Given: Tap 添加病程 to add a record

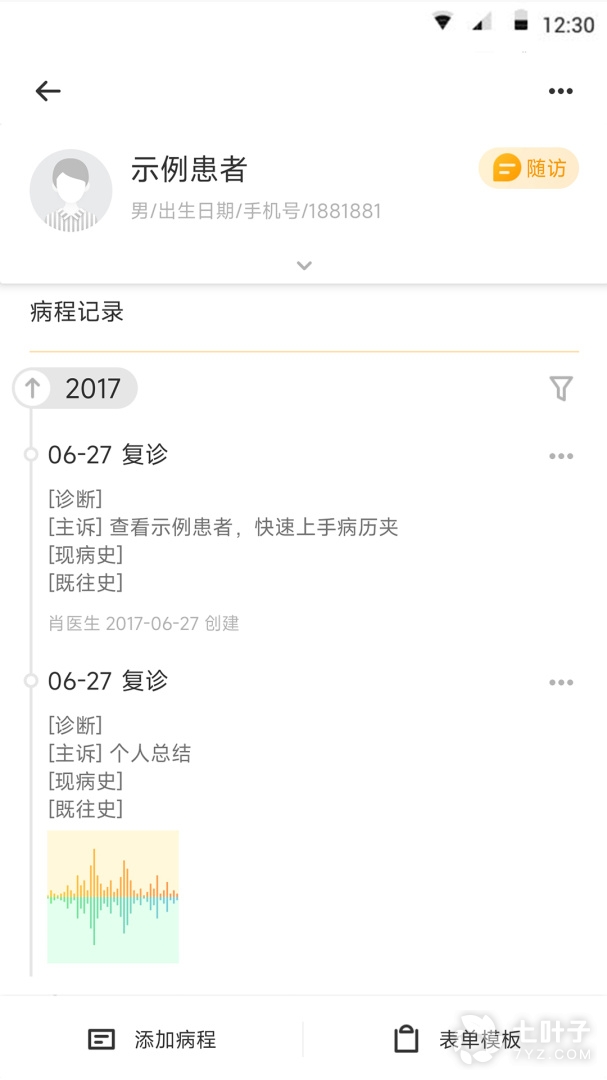Looking at the screenshot, I should (x=152, y=1040).
